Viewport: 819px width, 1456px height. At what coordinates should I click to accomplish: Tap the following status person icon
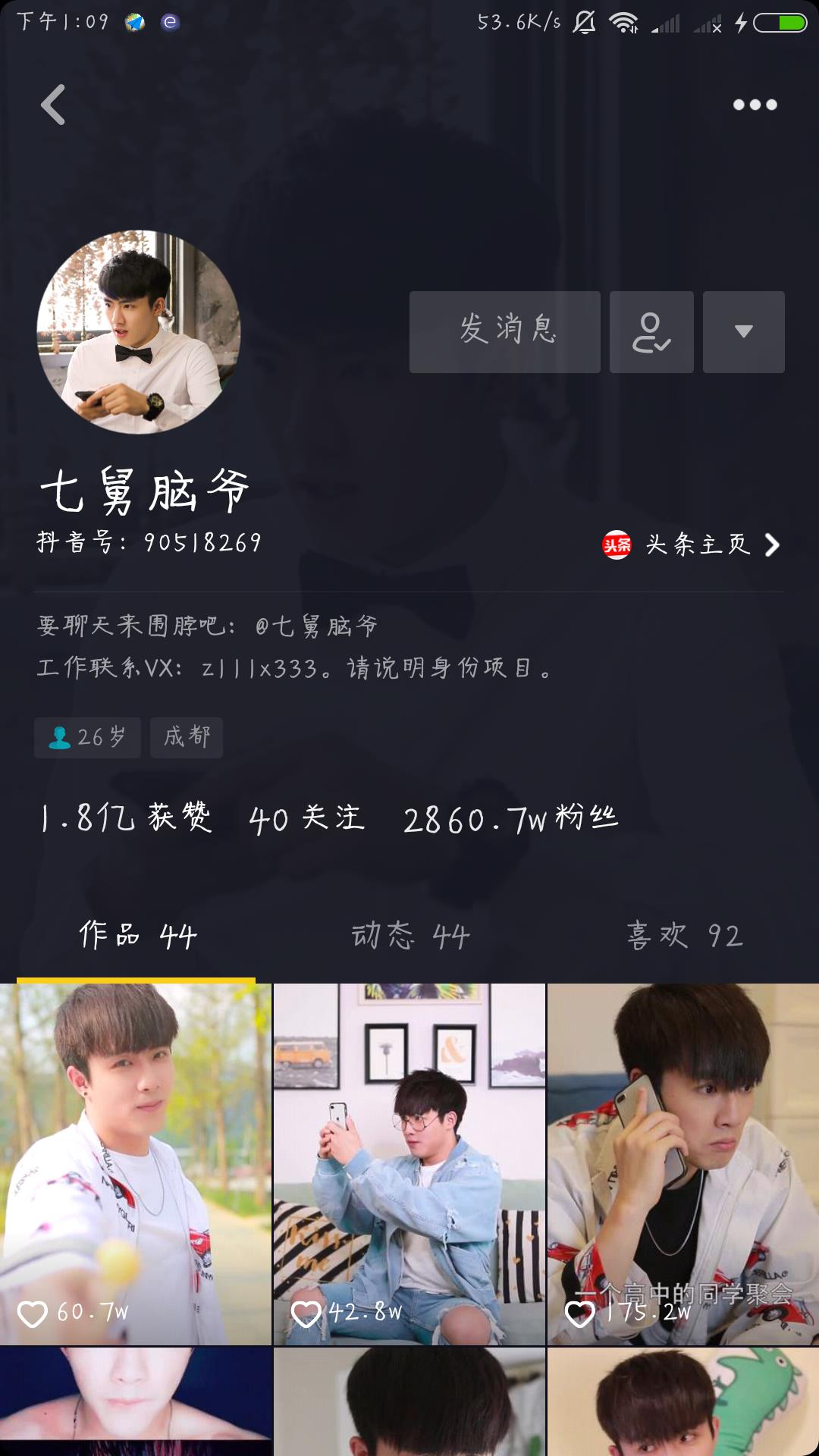tap(651, 332)
